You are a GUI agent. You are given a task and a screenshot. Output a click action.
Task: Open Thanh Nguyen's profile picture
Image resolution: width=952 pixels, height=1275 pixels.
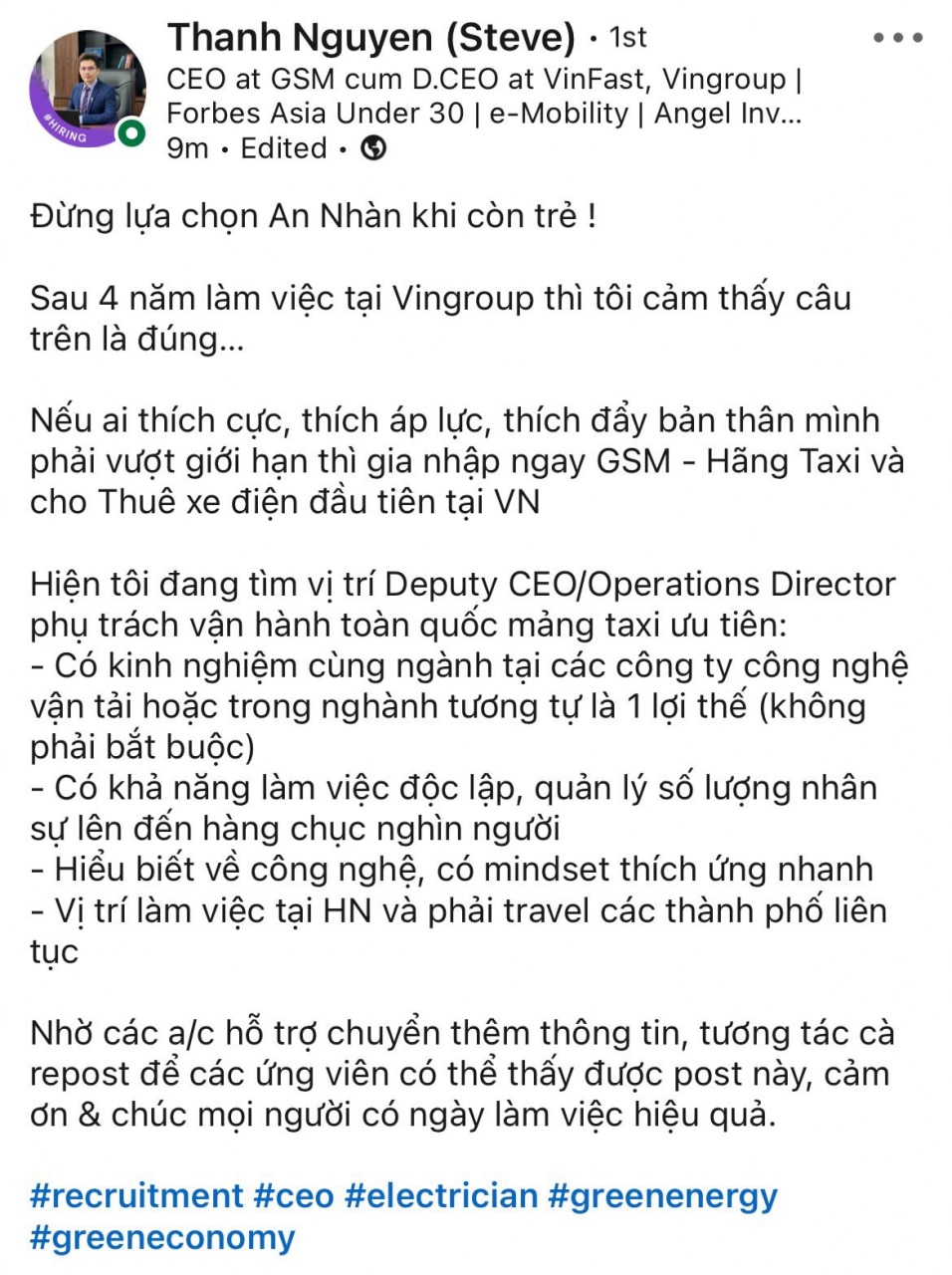coord(88,90)
